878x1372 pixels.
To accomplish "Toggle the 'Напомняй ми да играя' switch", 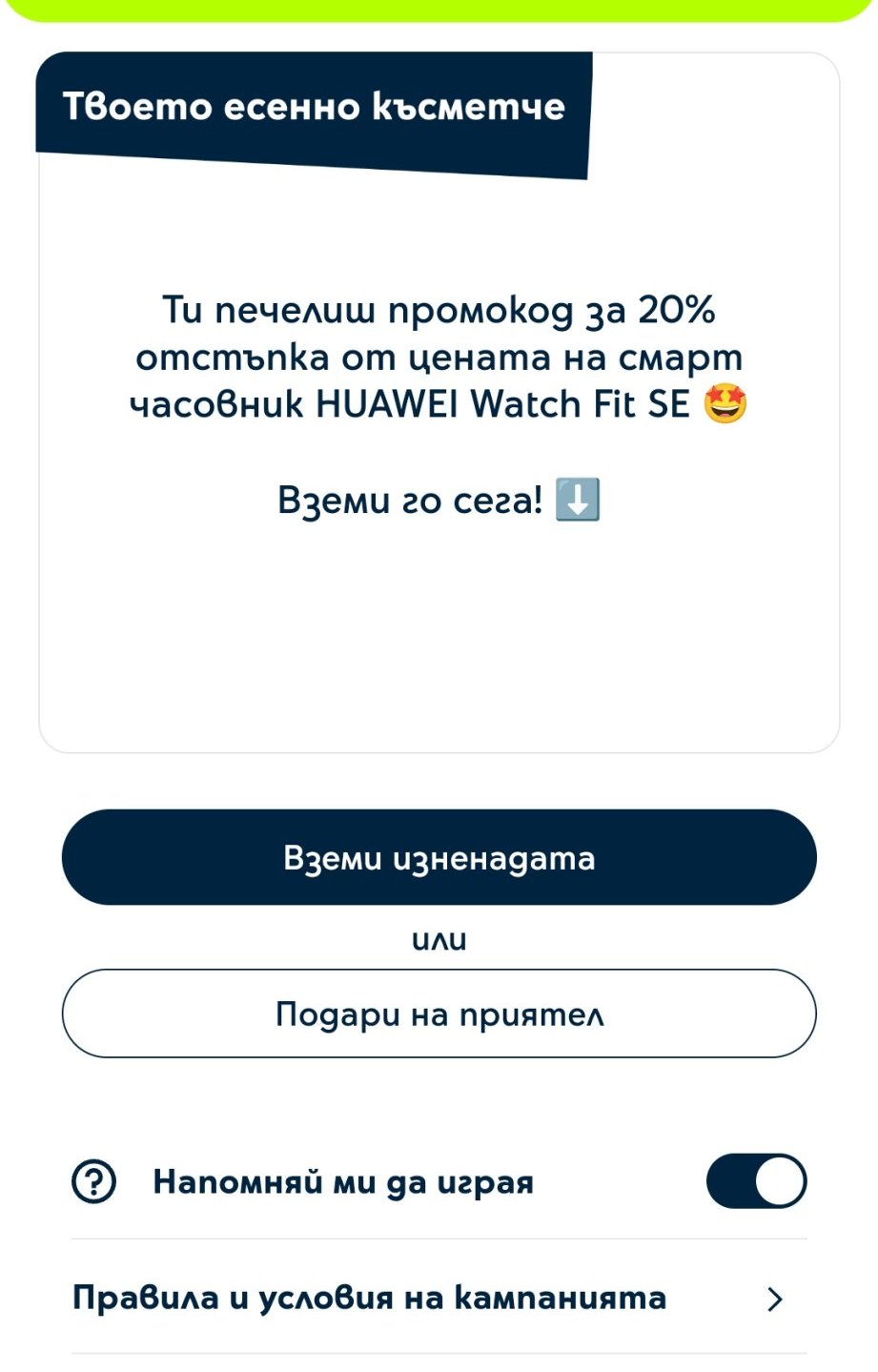I will (x=756, y=1181).
